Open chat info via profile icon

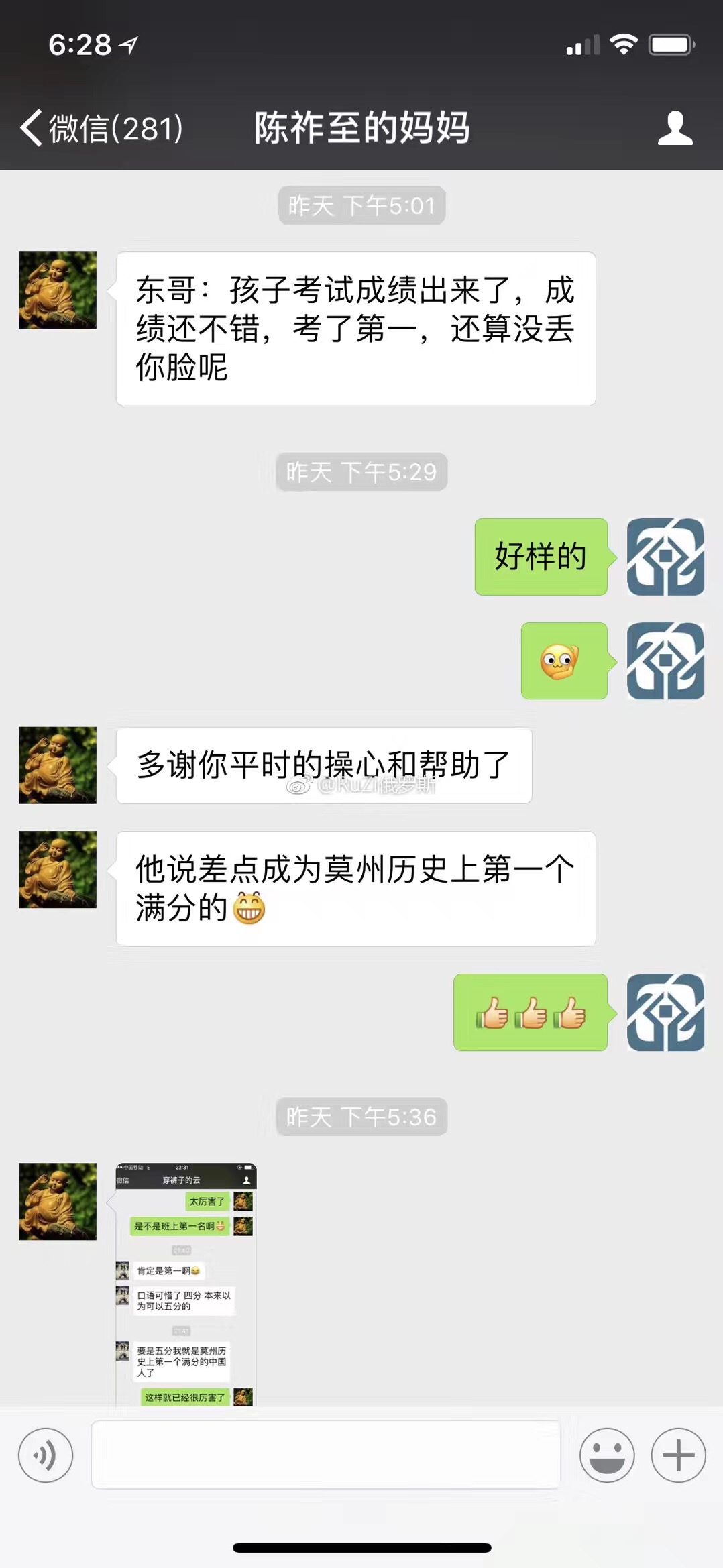pyautogui.click(x=675, y=127)
